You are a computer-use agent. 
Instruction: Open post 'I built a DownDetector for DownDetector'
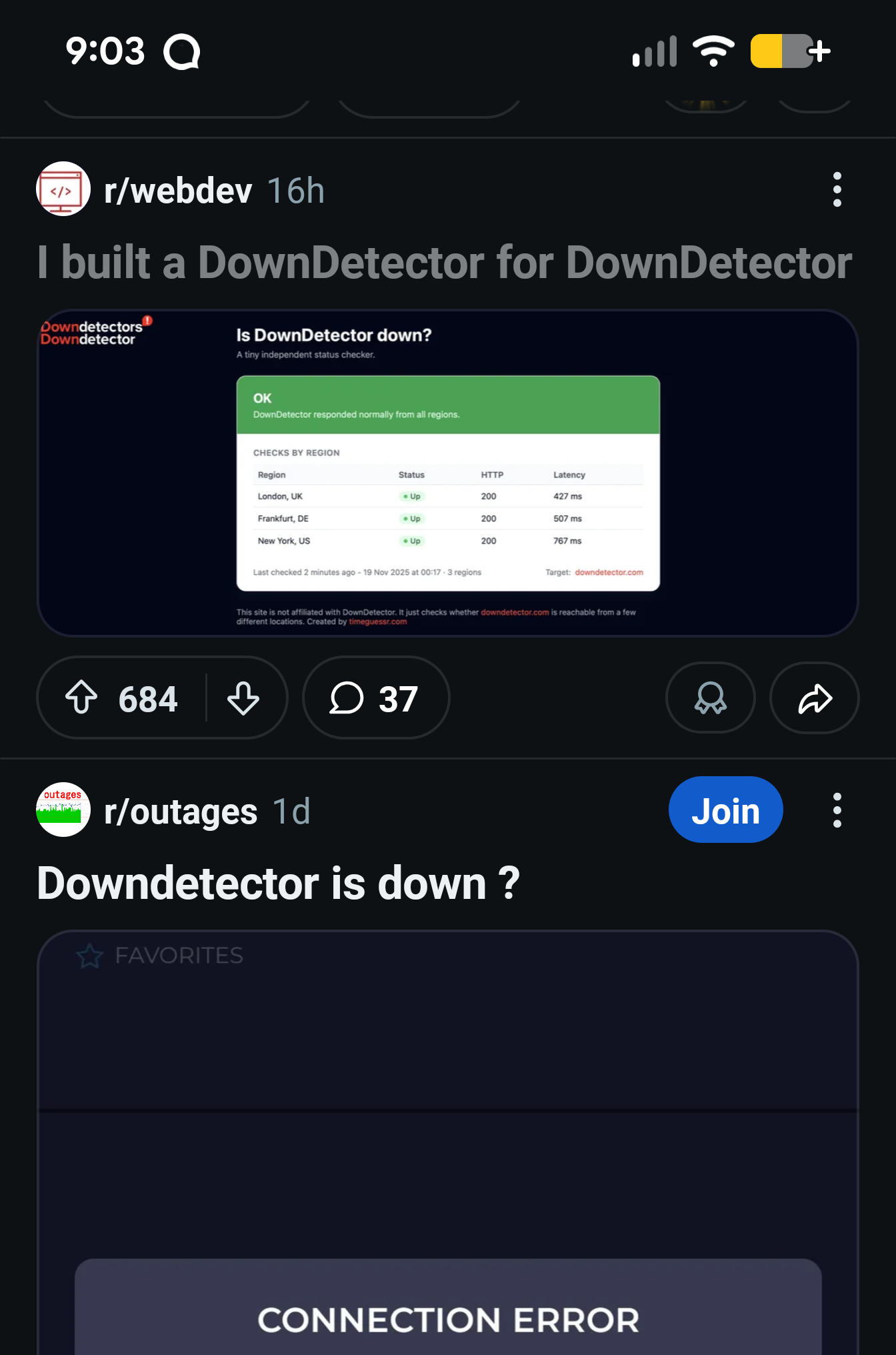[x=444, y=262]
